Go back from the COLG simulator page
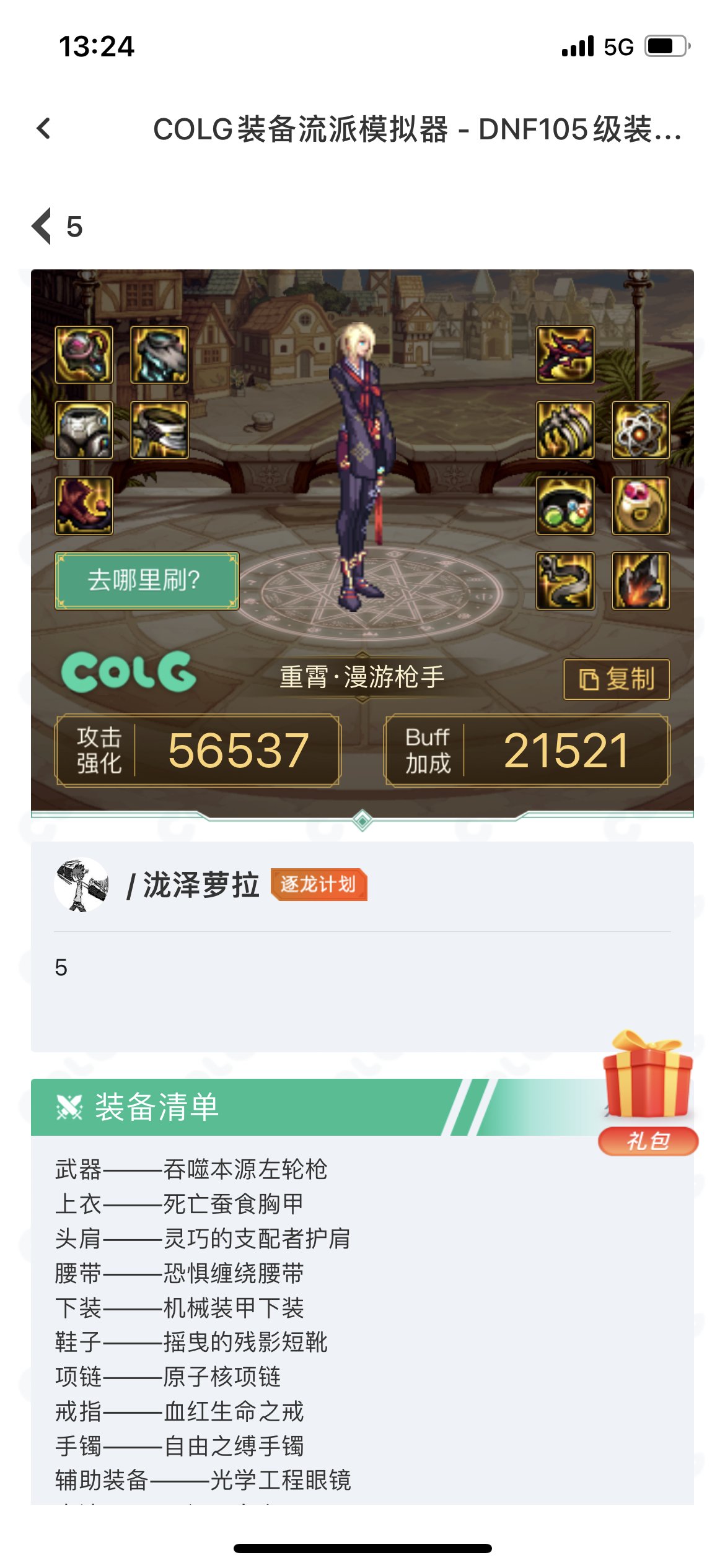 (43, 129)
